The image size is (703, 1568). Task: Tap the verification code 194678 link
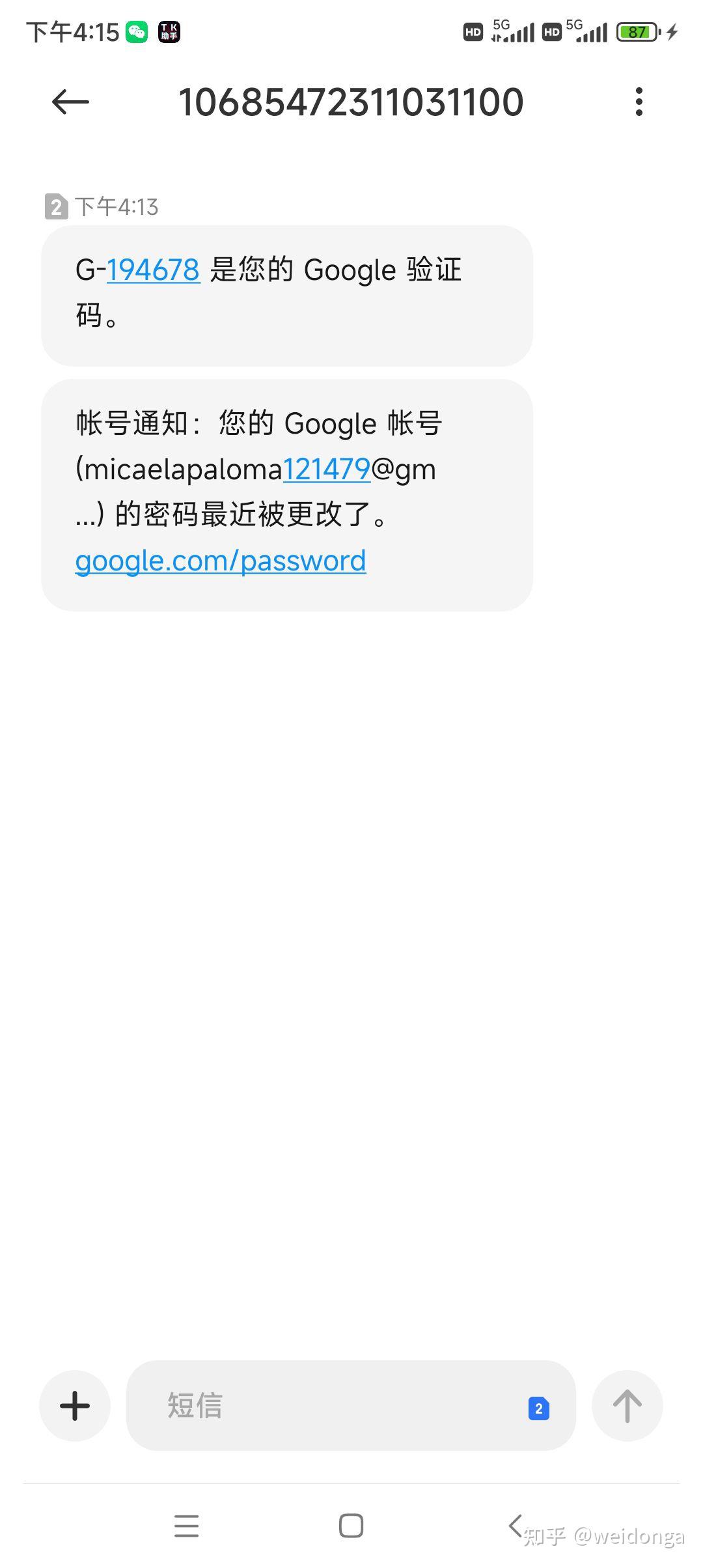153,270
